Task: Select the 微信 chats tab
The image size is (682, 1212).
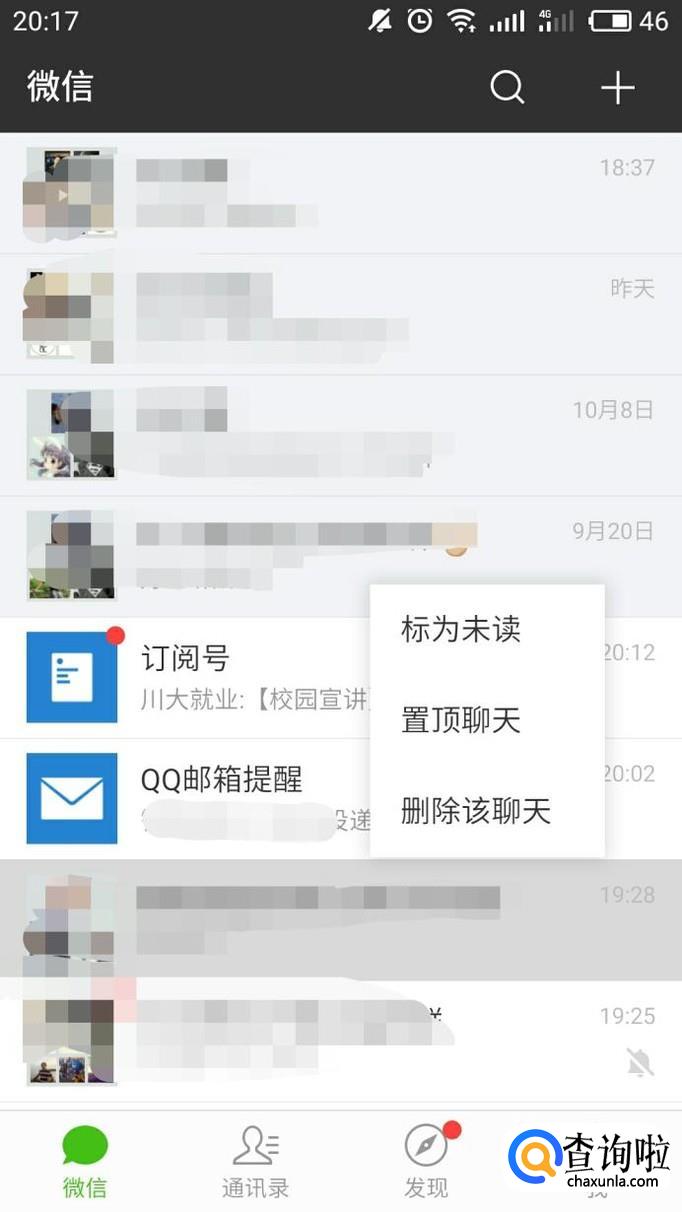Action: [x=85, y=1162]
